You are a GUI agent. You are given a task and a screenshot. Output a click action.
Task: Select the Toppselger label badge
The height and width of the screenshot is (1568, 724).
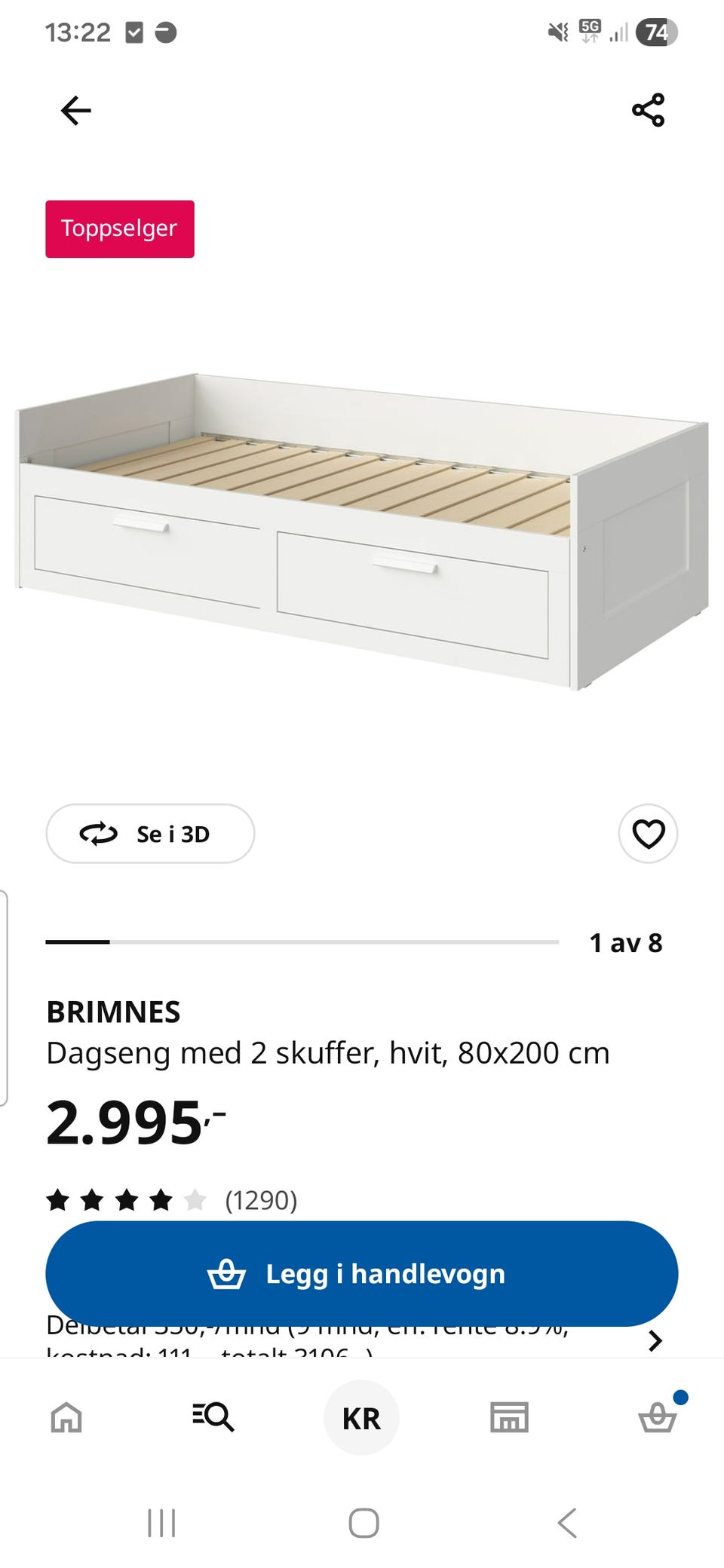click(x=119, y=228)
